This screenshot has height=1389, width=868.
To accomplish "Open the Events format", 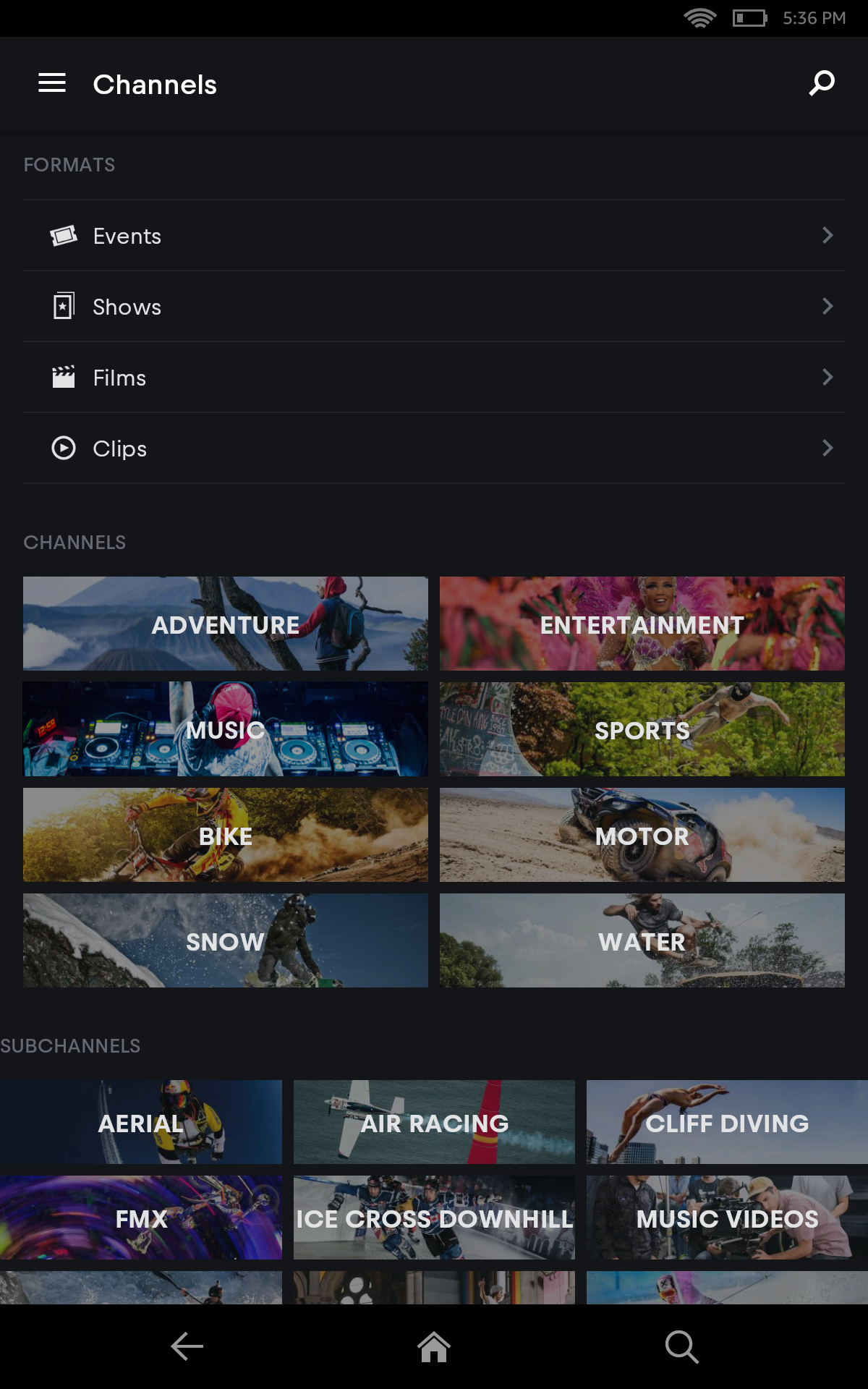I will click(434, 236).
